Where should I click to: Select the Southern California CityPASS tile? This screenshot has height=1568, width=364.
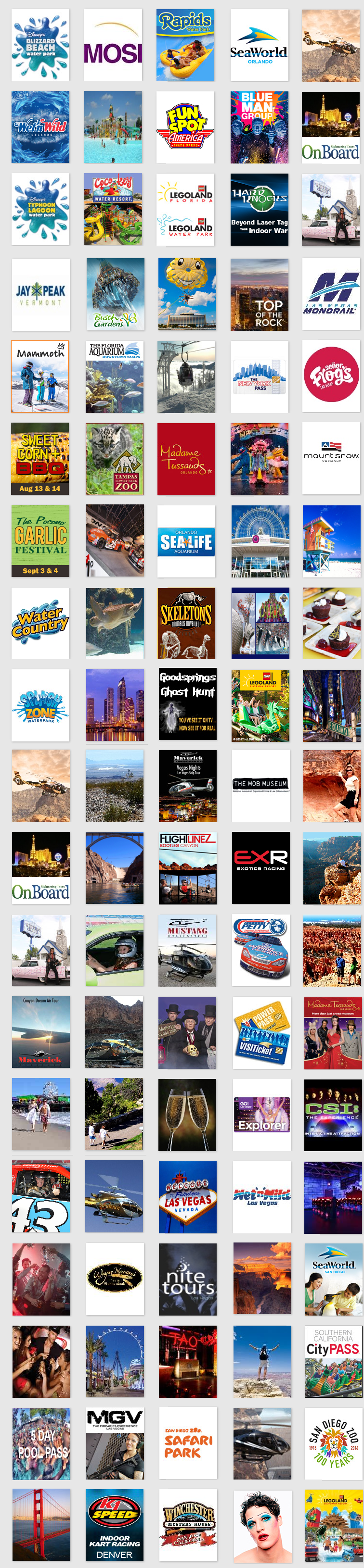[x=333, y=1362]
